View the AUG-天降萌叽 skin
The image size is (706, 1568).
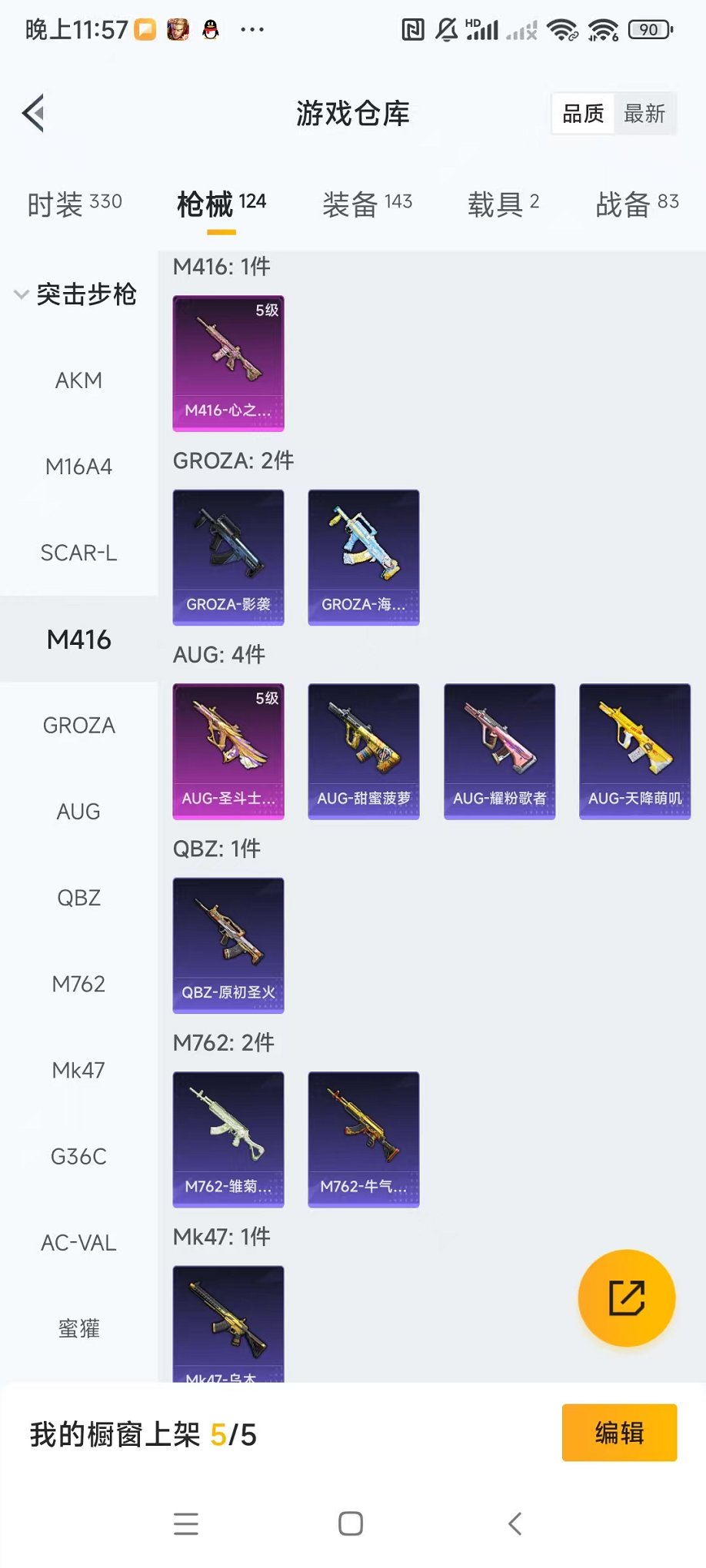coord(634,751)
